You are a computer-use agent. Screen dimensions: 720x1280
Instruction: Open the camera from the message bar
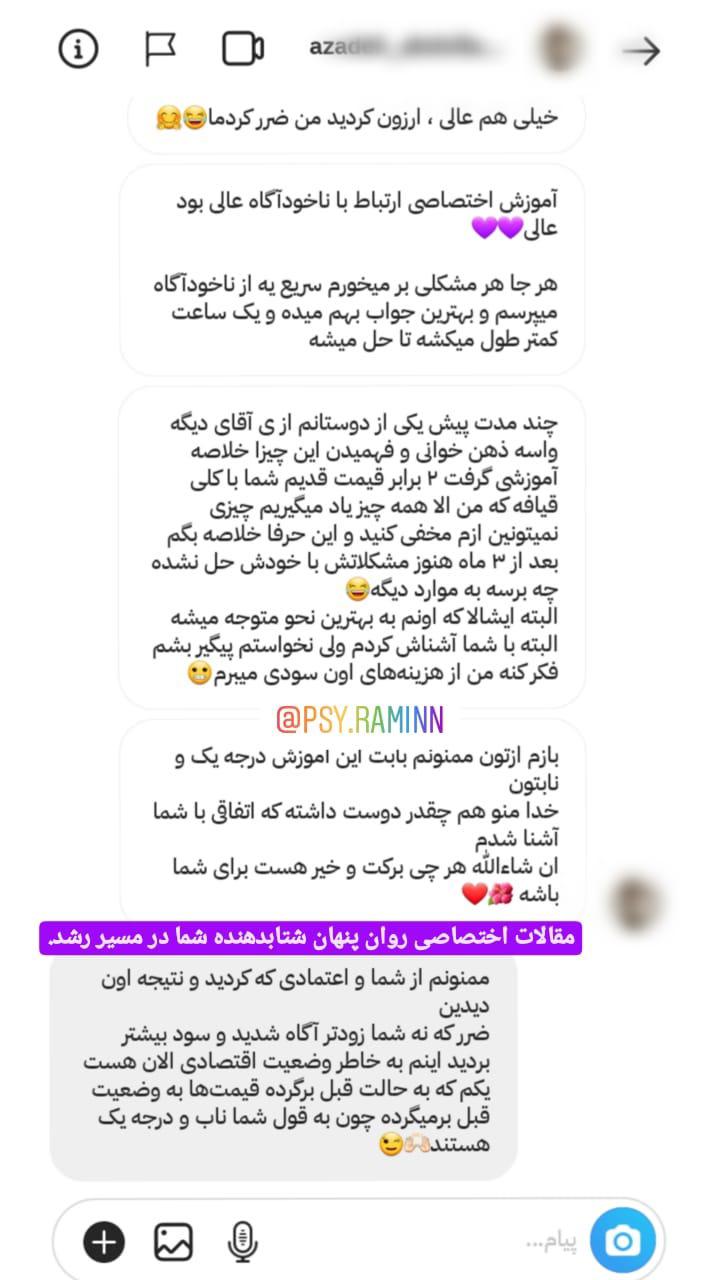(x=623, y=1242)
